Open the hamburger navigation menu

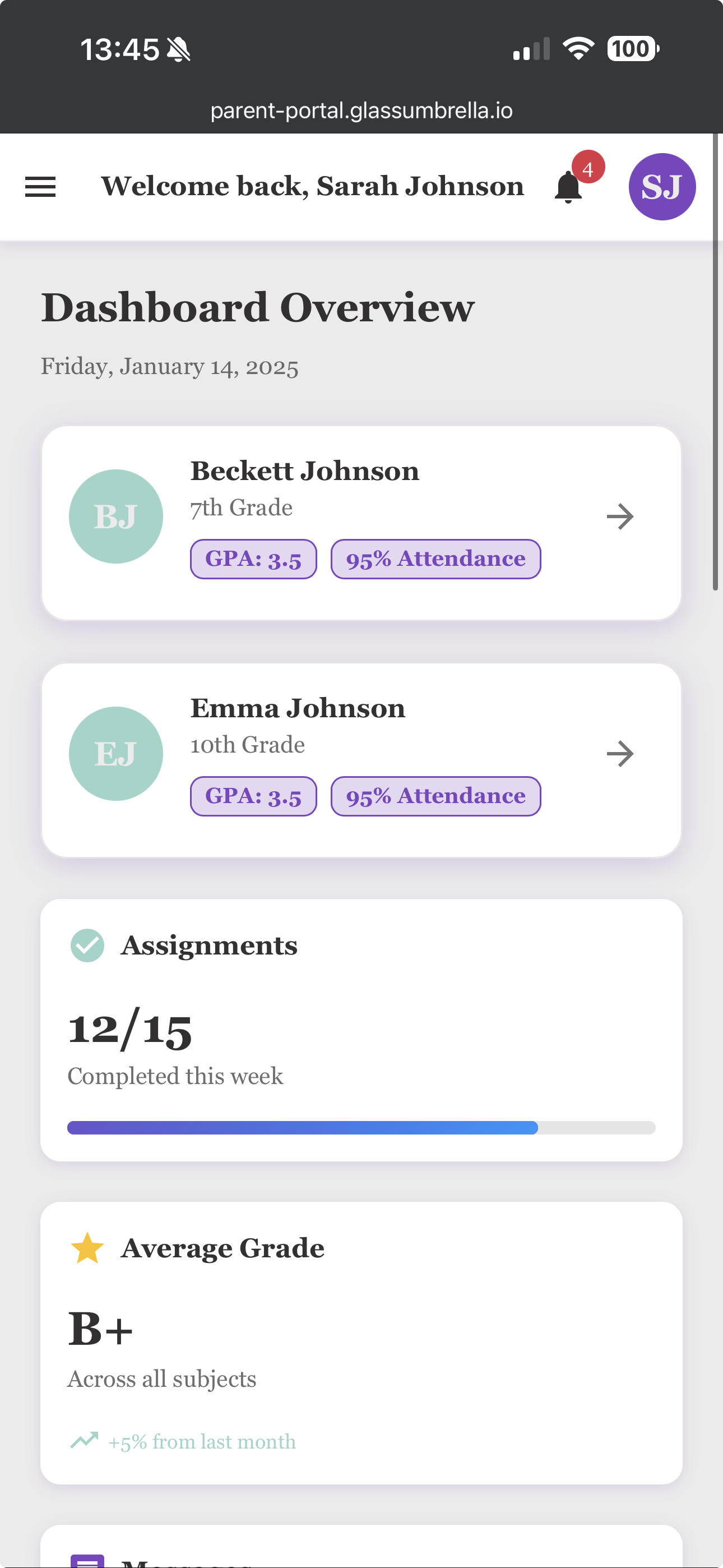click(x=40, y=186)
